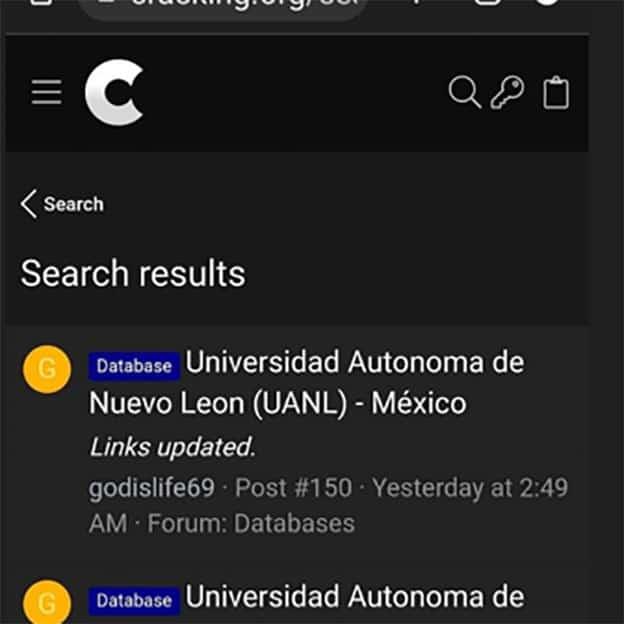Go back to Search
Viewport: 624px width, 624px height.
(62, 204)
